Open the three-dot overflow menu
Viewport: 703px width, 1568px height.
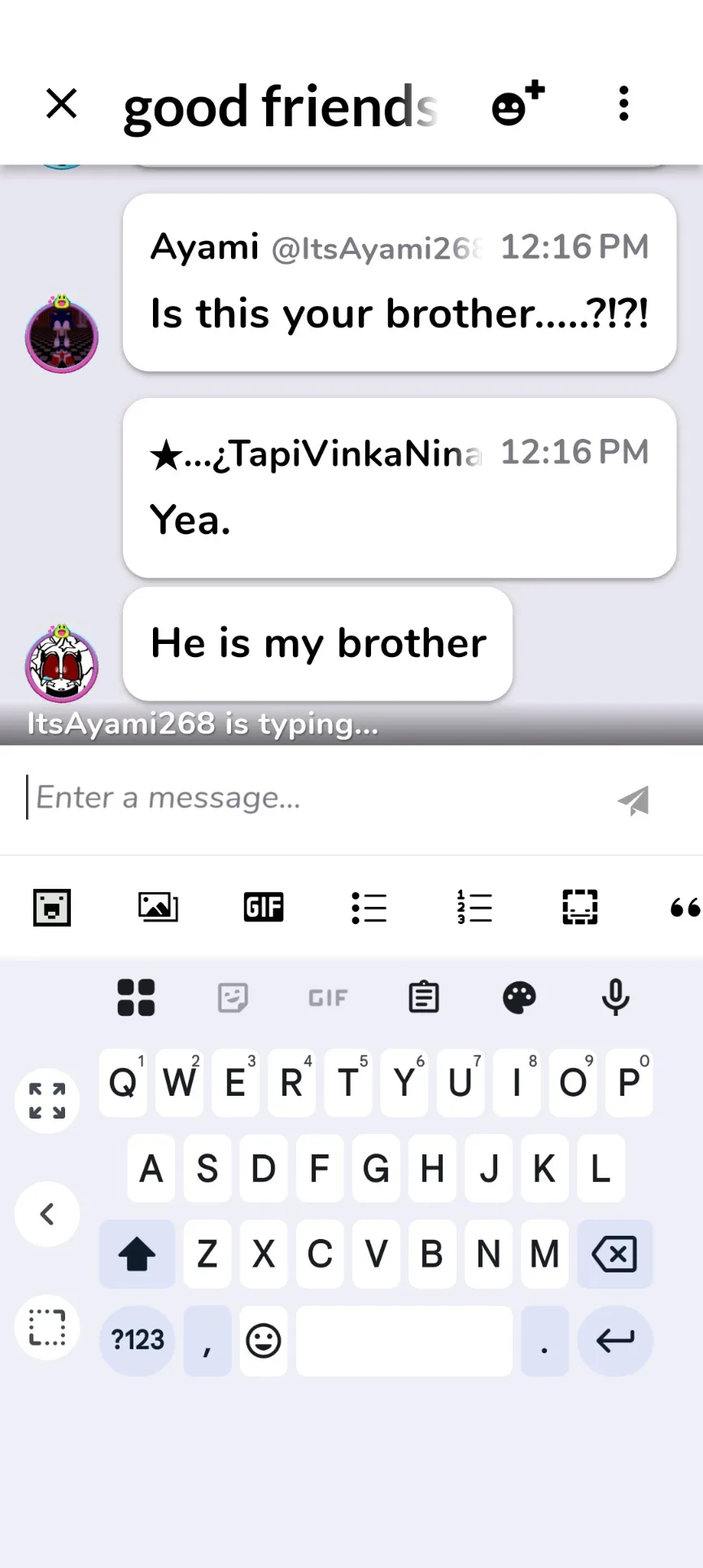pyautogui.click(x=624, y=103)
